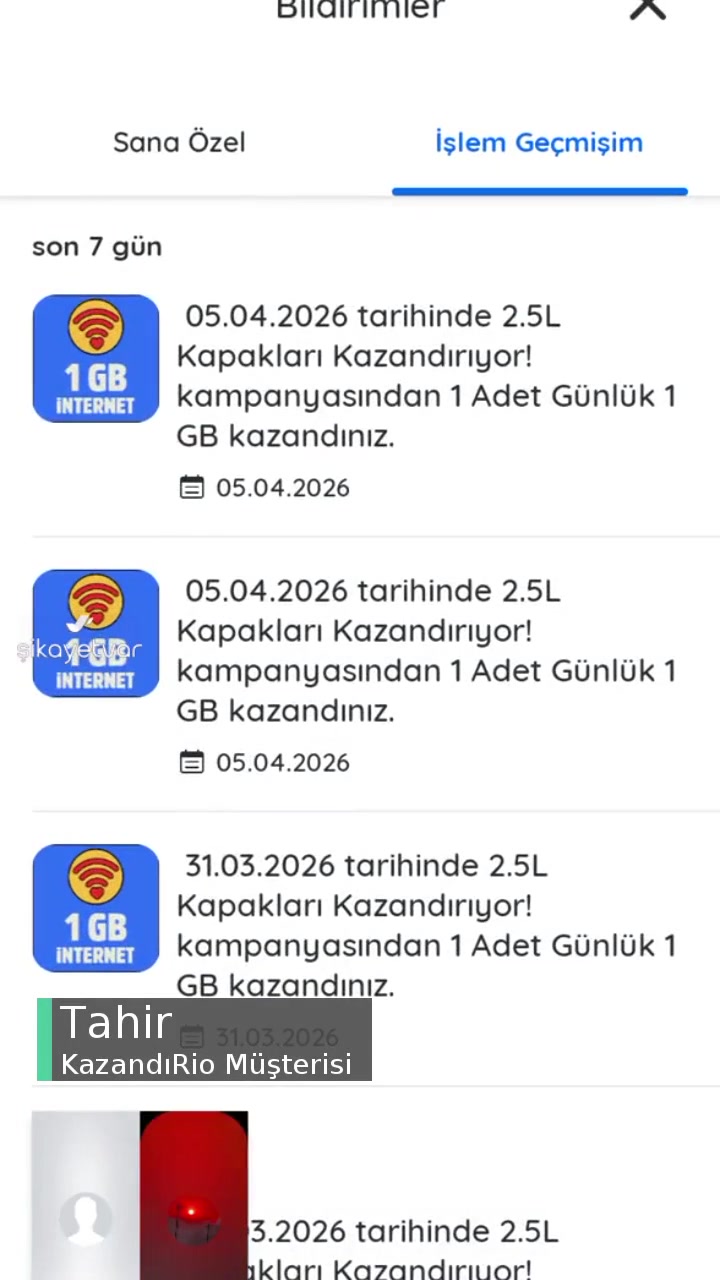Tap the 05.04.2026 date text on first notification
The width and height of the screenshot is (720, 1280).
pyautogui.click(x=282, y=487)
